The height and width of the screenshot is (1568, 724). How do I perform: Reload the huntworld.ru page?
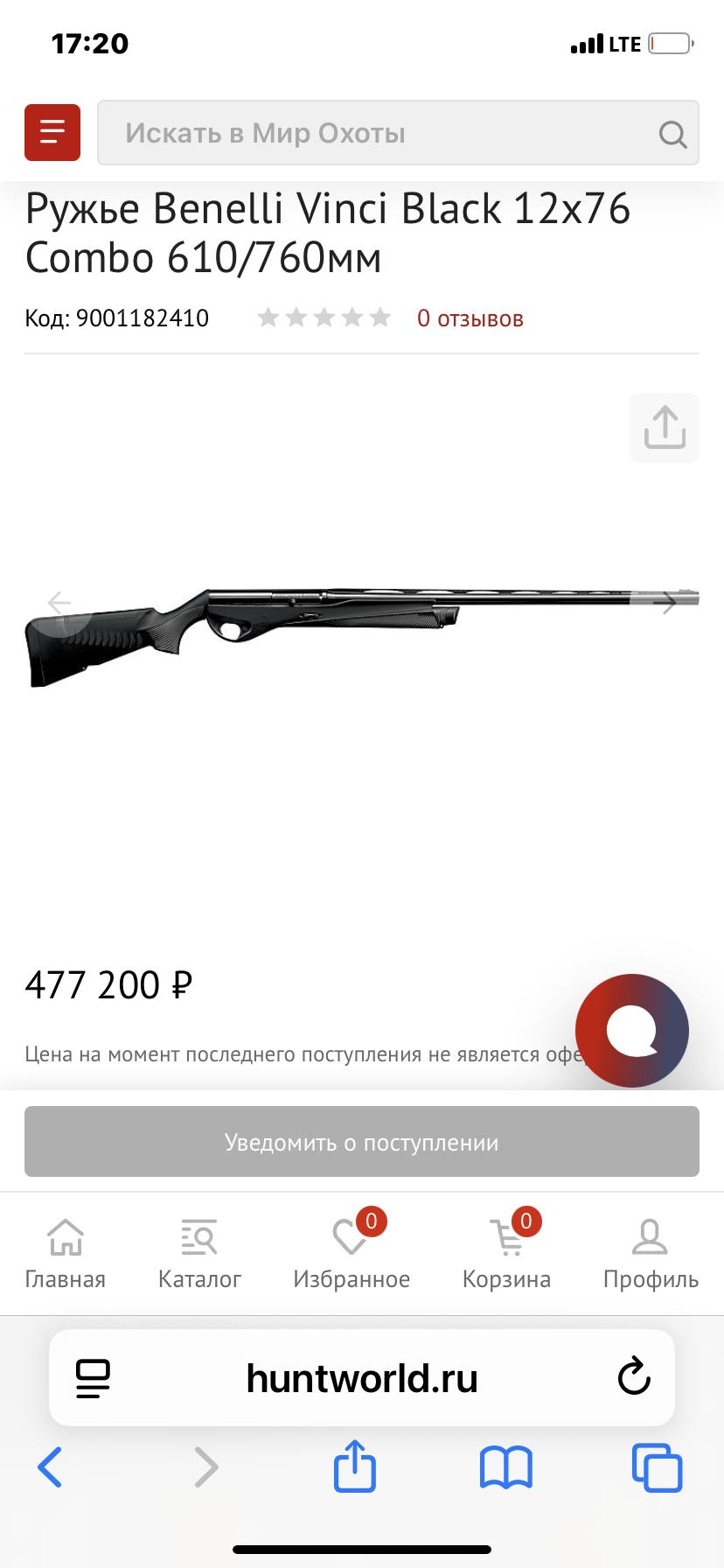tap(633, 1378)
